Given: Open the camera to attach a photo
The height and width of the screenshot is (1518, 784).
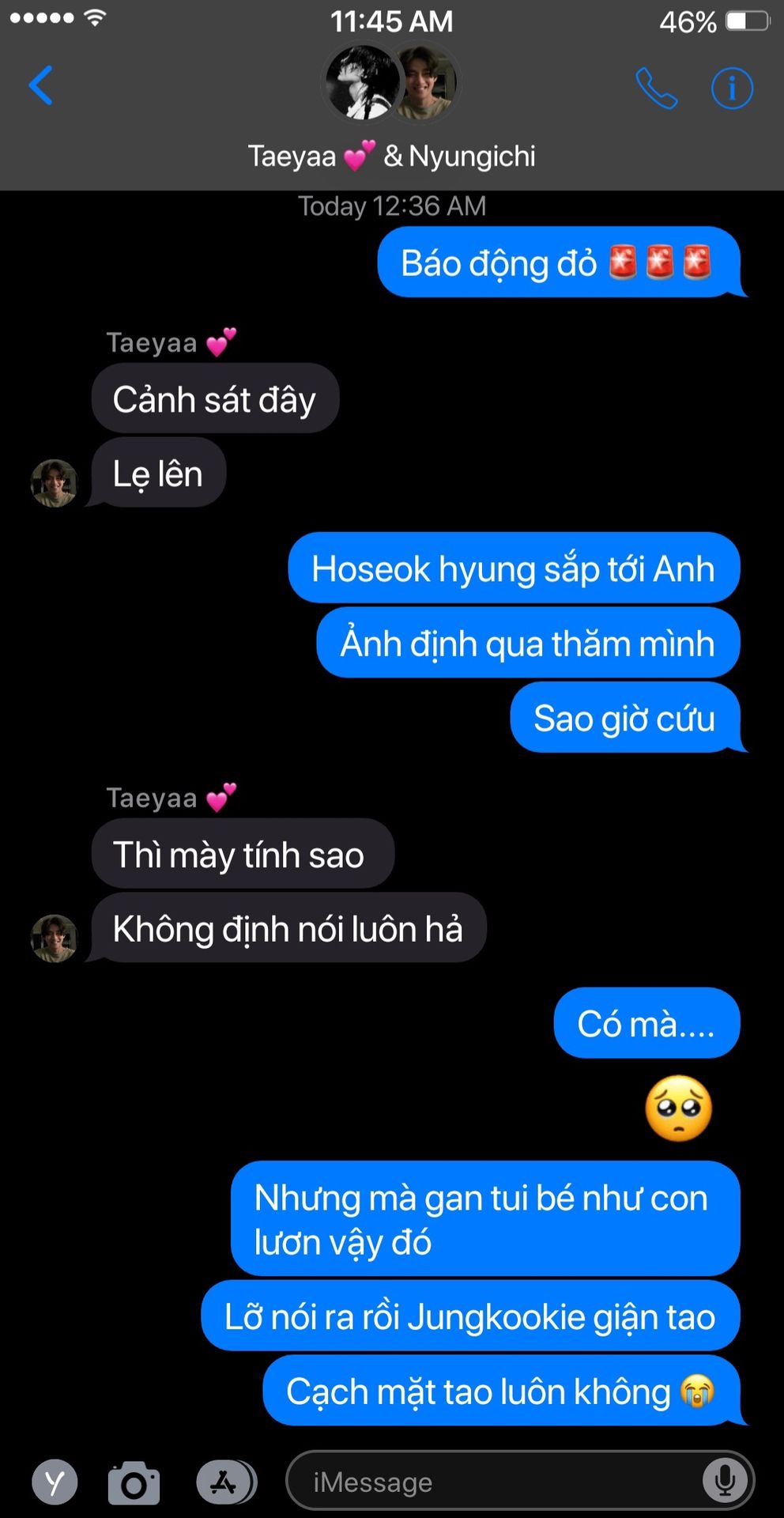Looking at the screenshot, I should [x=134, y=1482].
